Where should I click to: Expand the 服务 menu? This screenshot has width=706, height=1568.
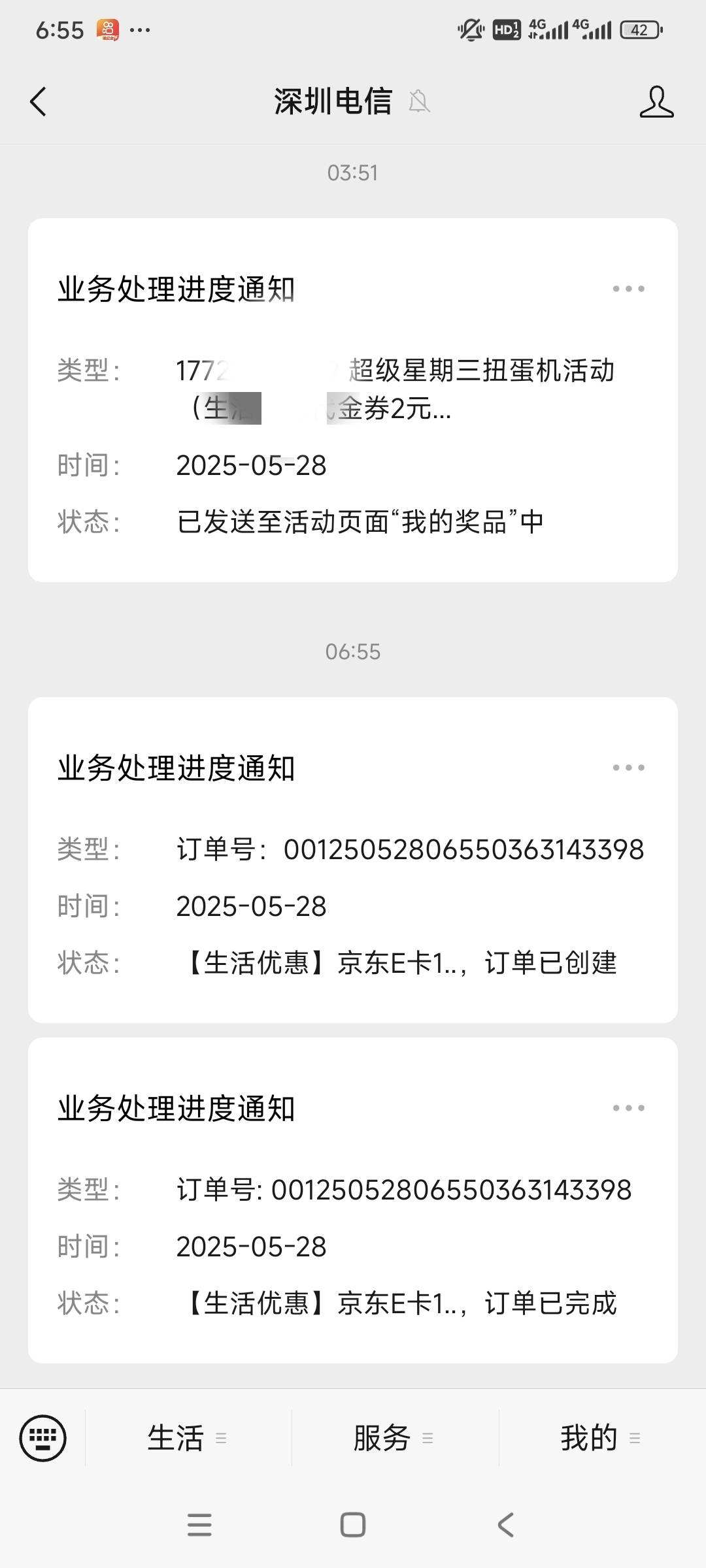coord(394,1438)
